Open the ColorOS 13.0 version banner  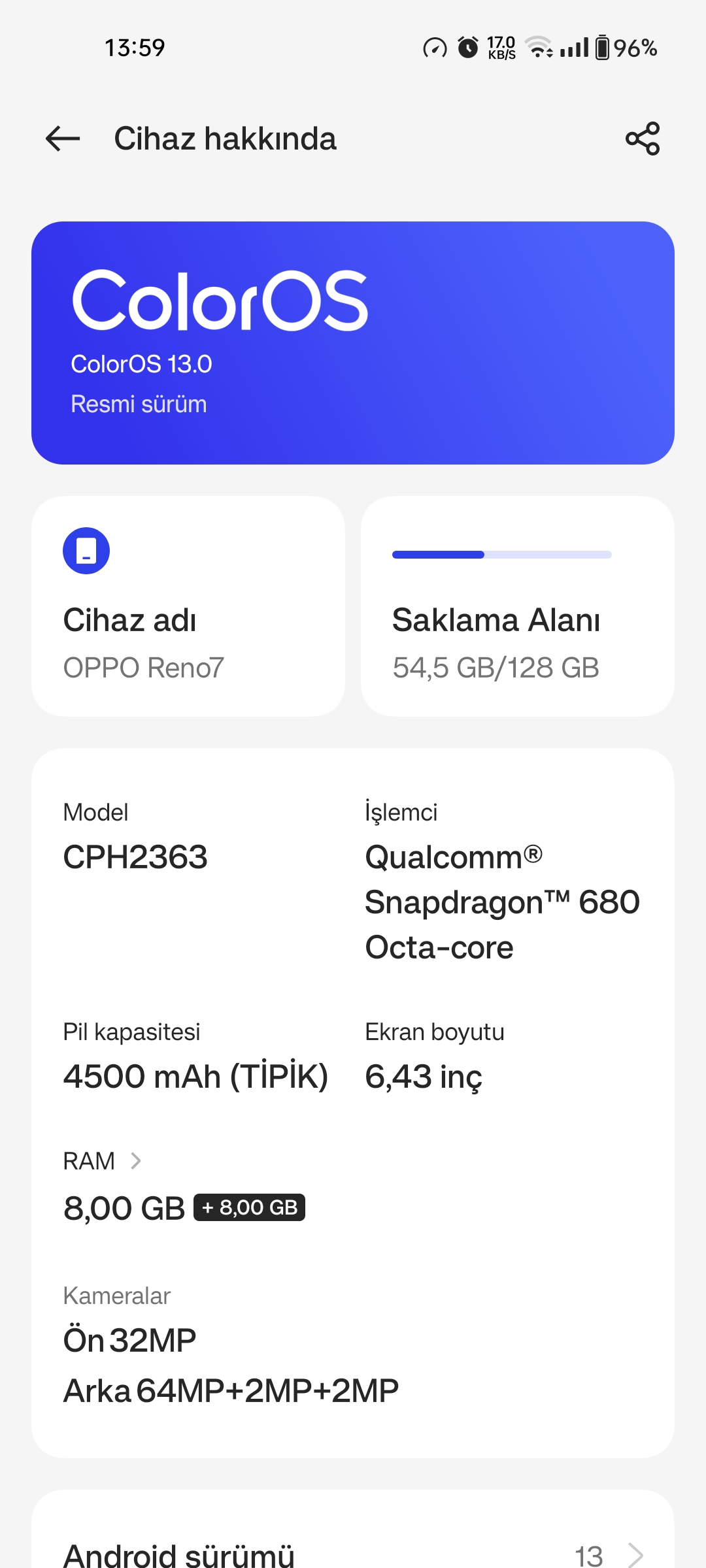click(353, 343)
